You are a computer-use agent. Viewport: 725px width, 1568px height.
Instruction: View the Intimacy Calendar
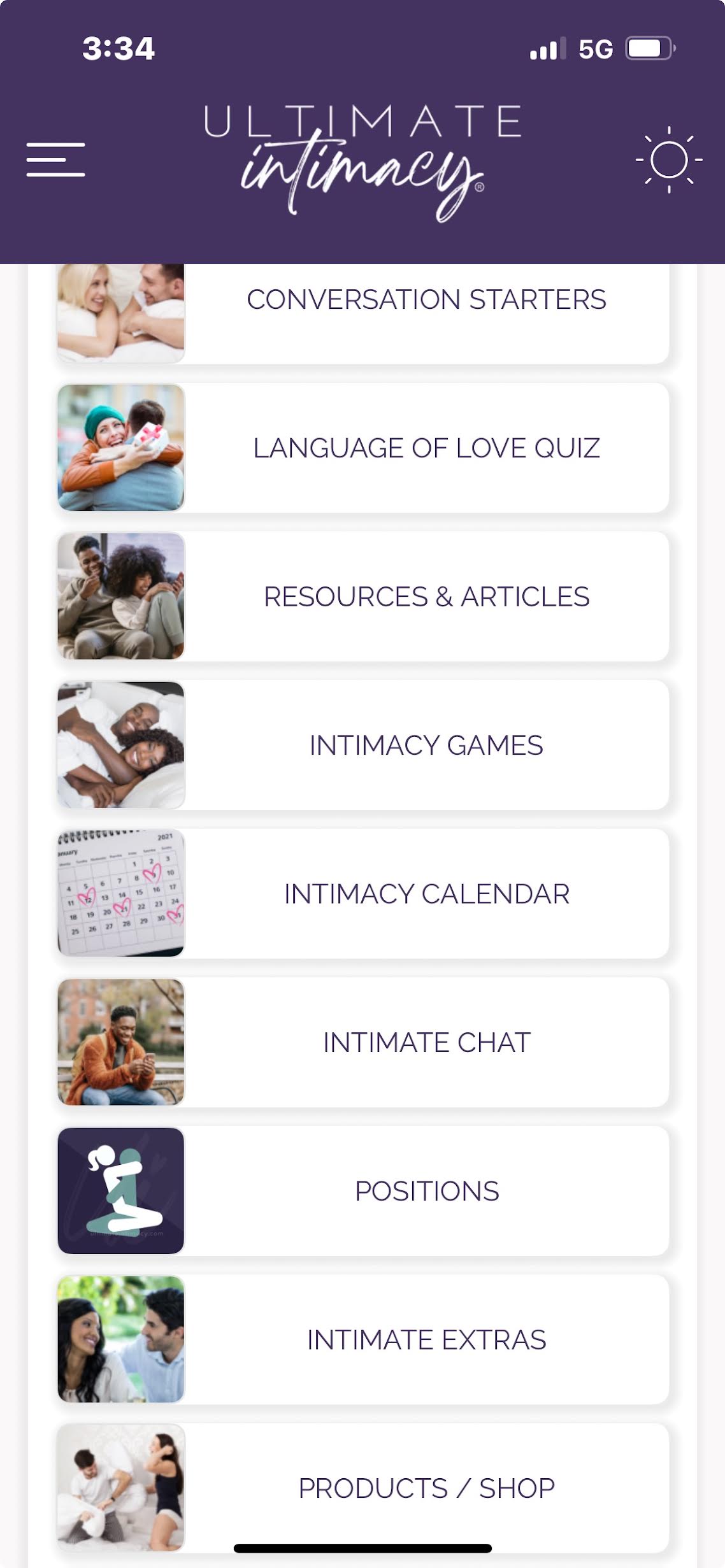tap(426, 894)
